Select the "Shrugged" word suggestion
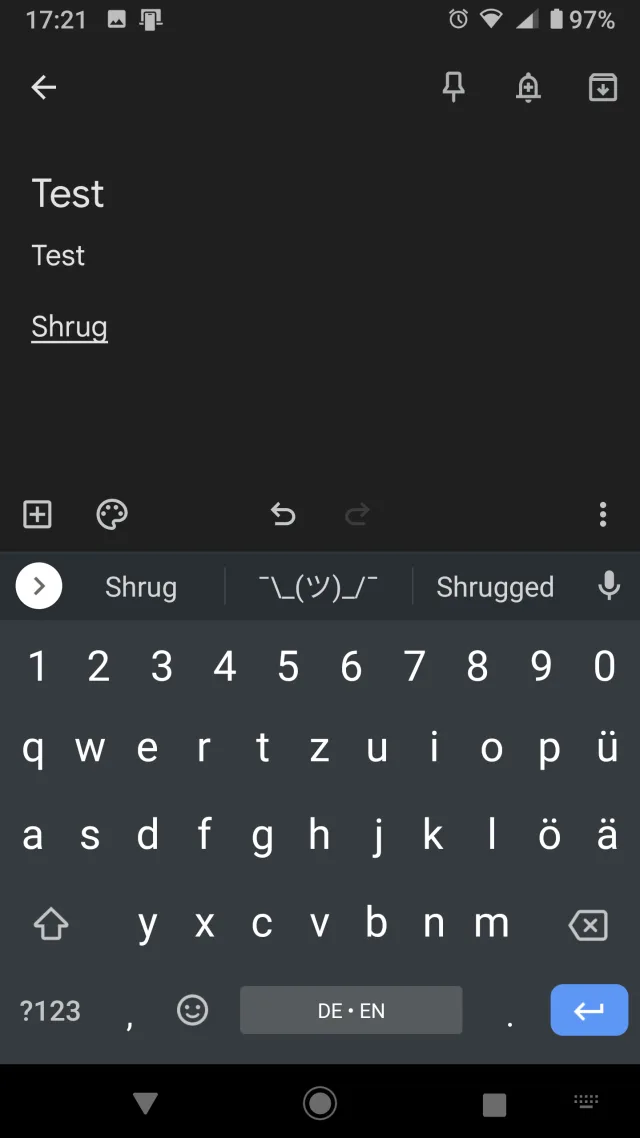 click(x=495, y=587)
